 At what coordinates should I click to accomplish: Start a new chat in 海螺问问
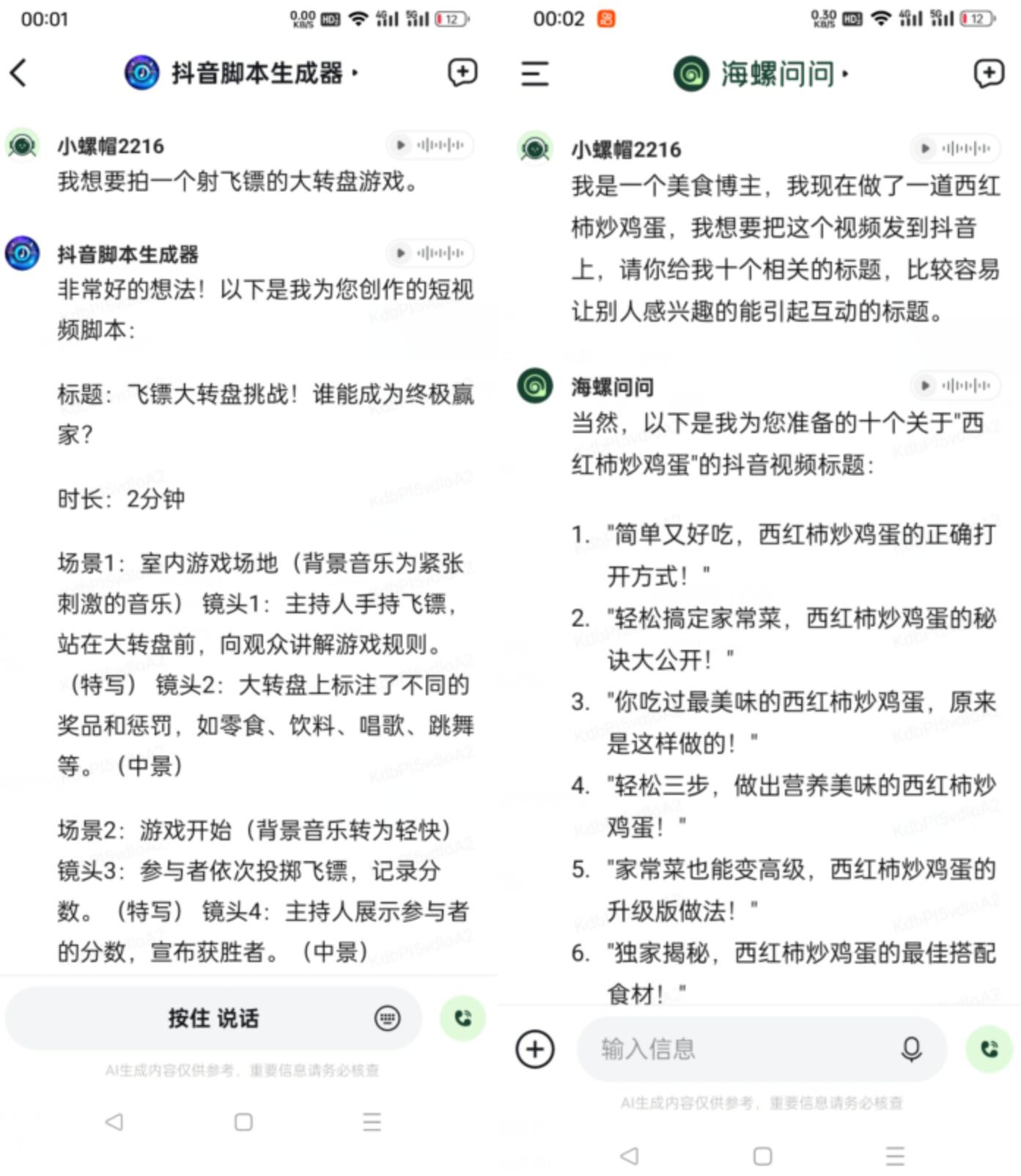(x=989, y=73)
